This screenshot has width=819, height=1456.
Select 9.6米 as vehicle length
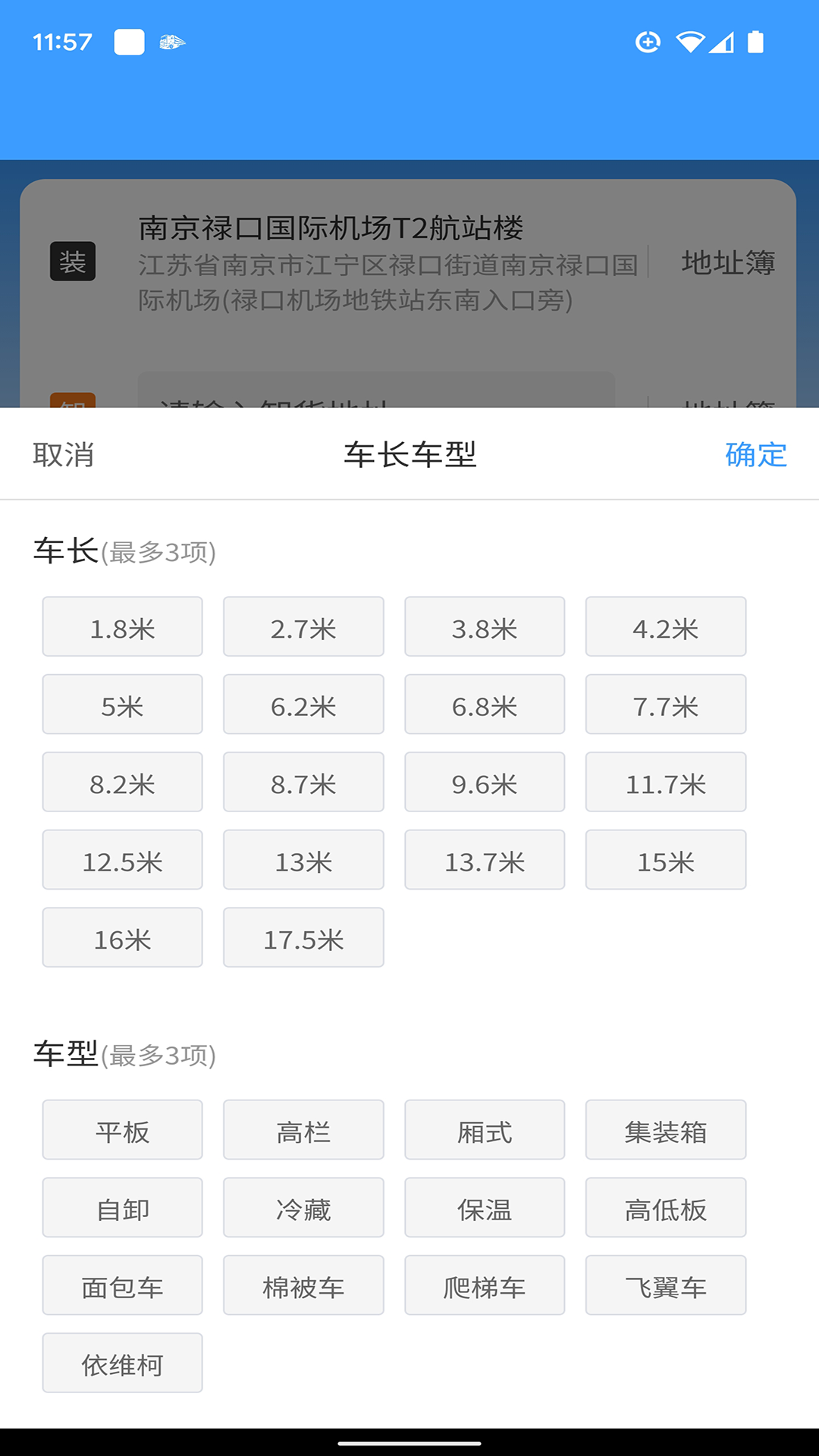[x=485, y=783]
